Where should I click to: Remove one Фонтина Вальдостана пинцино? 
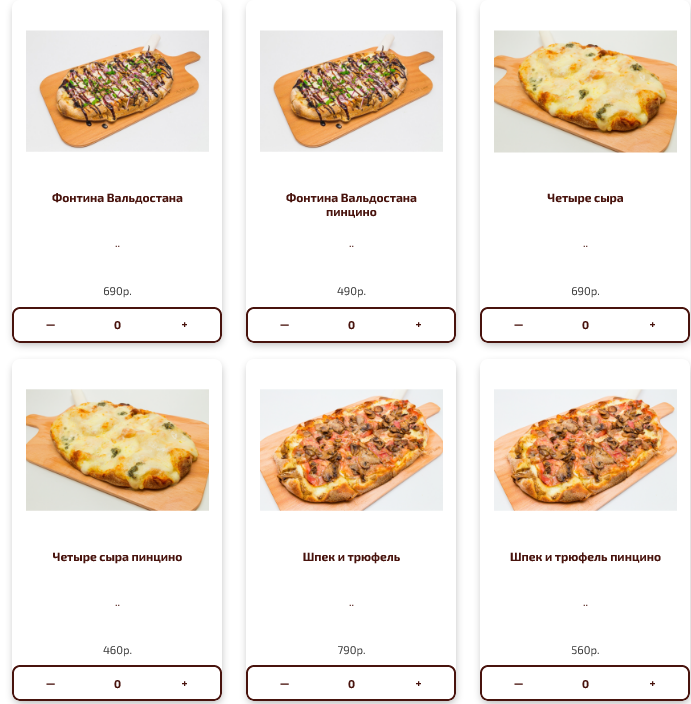[284, 325]
